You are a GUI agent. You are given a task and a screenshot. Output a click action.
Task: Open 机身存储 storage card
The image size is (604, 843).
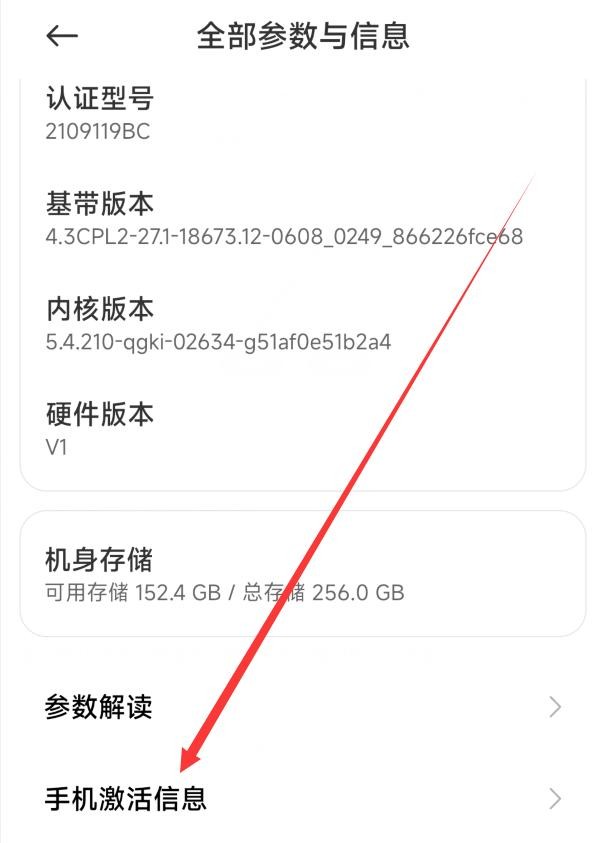point(302,574)
